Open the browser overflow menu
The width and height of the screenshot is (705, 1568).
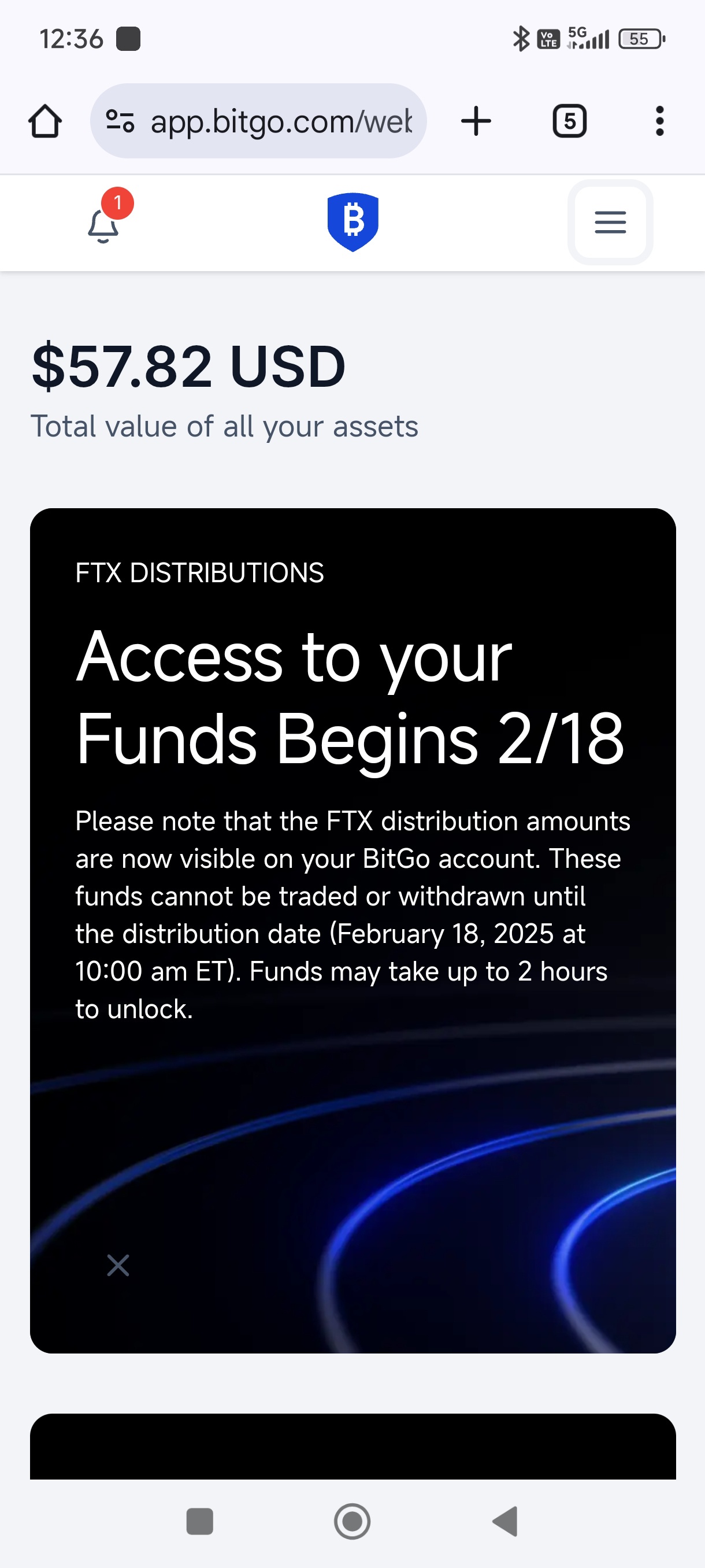(659, 121)
